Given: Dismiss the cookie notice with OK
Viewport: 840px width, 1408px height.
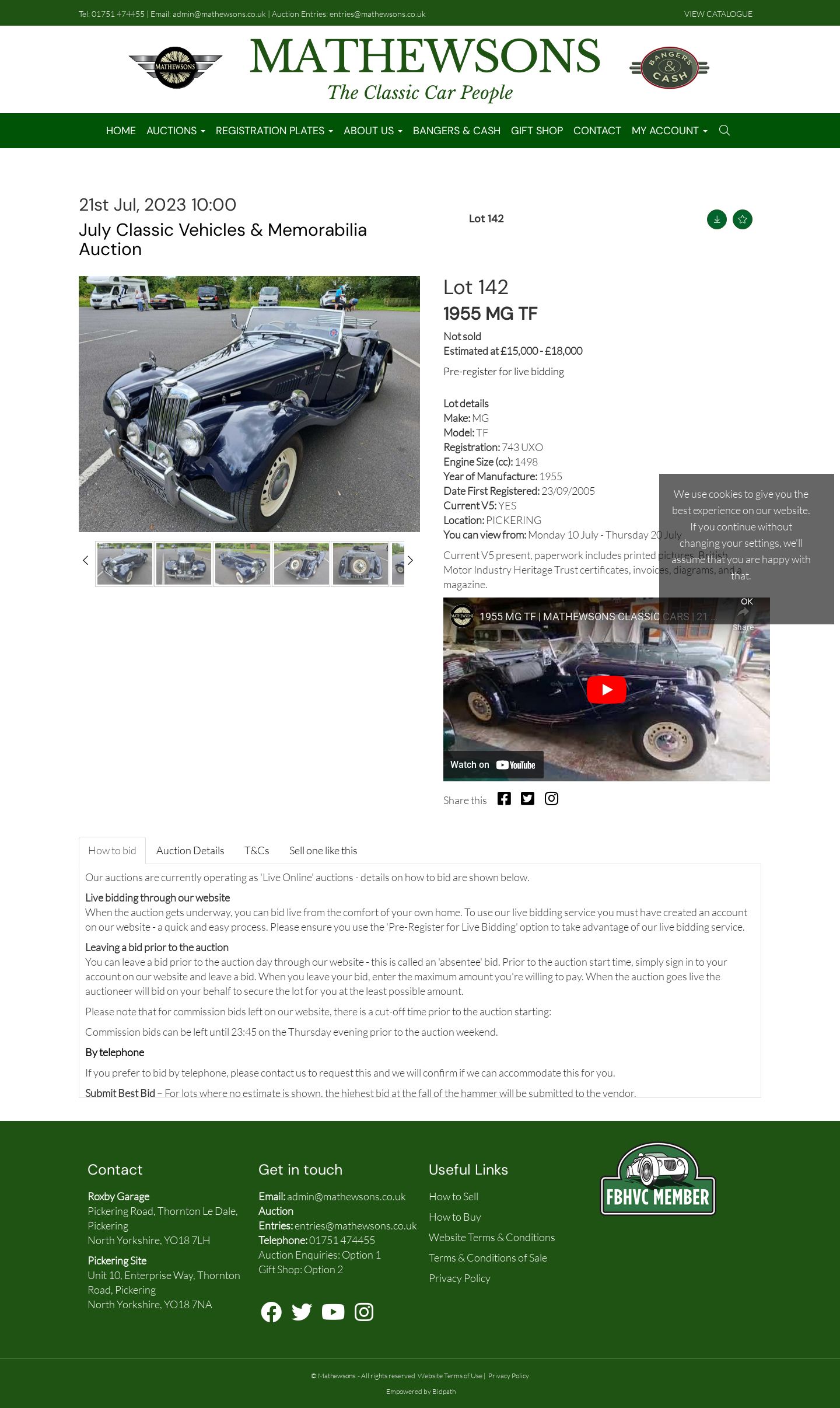Looking at the screenshot, I should click(747, 601).
